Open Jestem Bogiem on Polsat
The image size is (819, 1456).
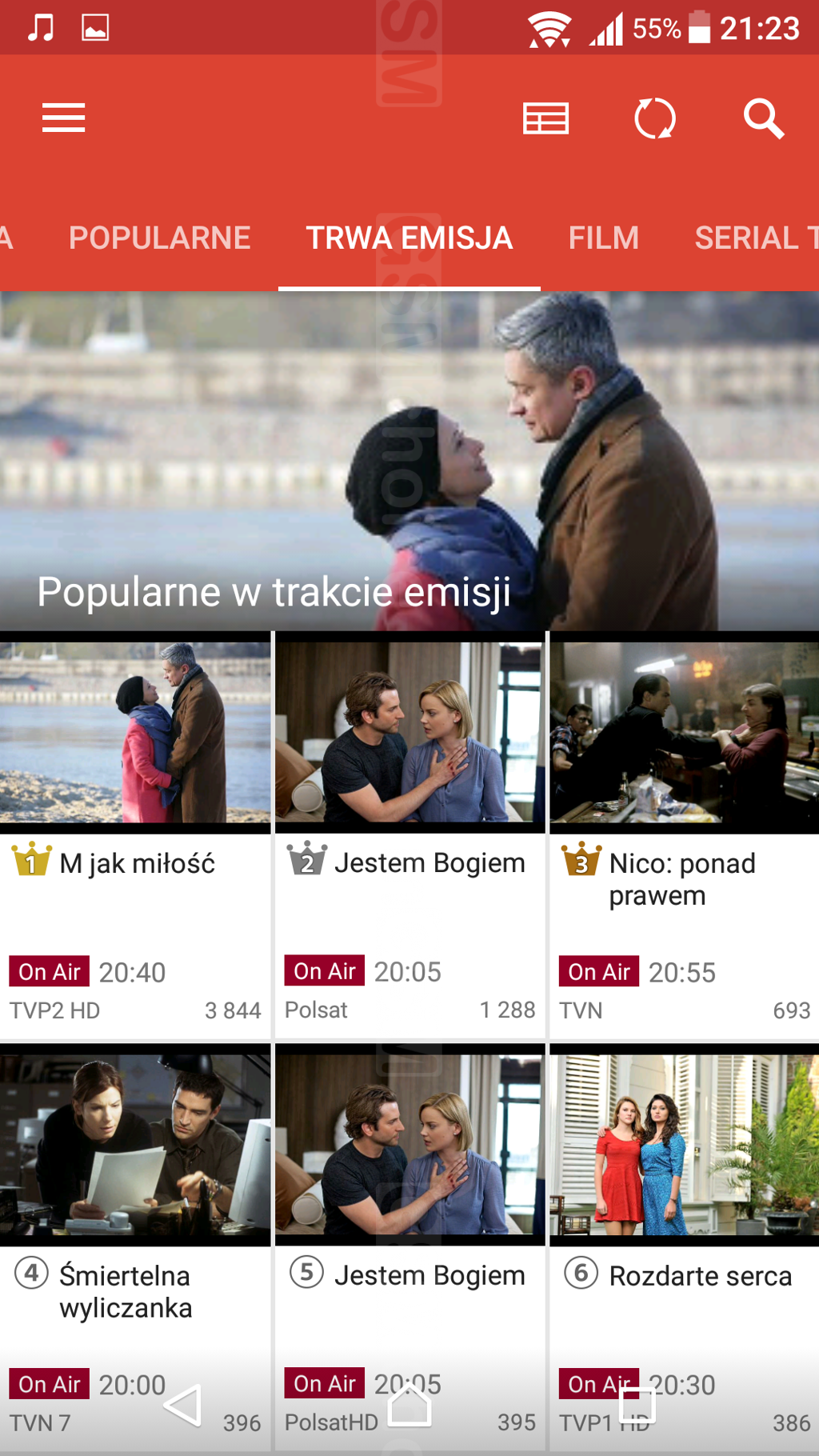pyautogui.click(x=409, y=835)
